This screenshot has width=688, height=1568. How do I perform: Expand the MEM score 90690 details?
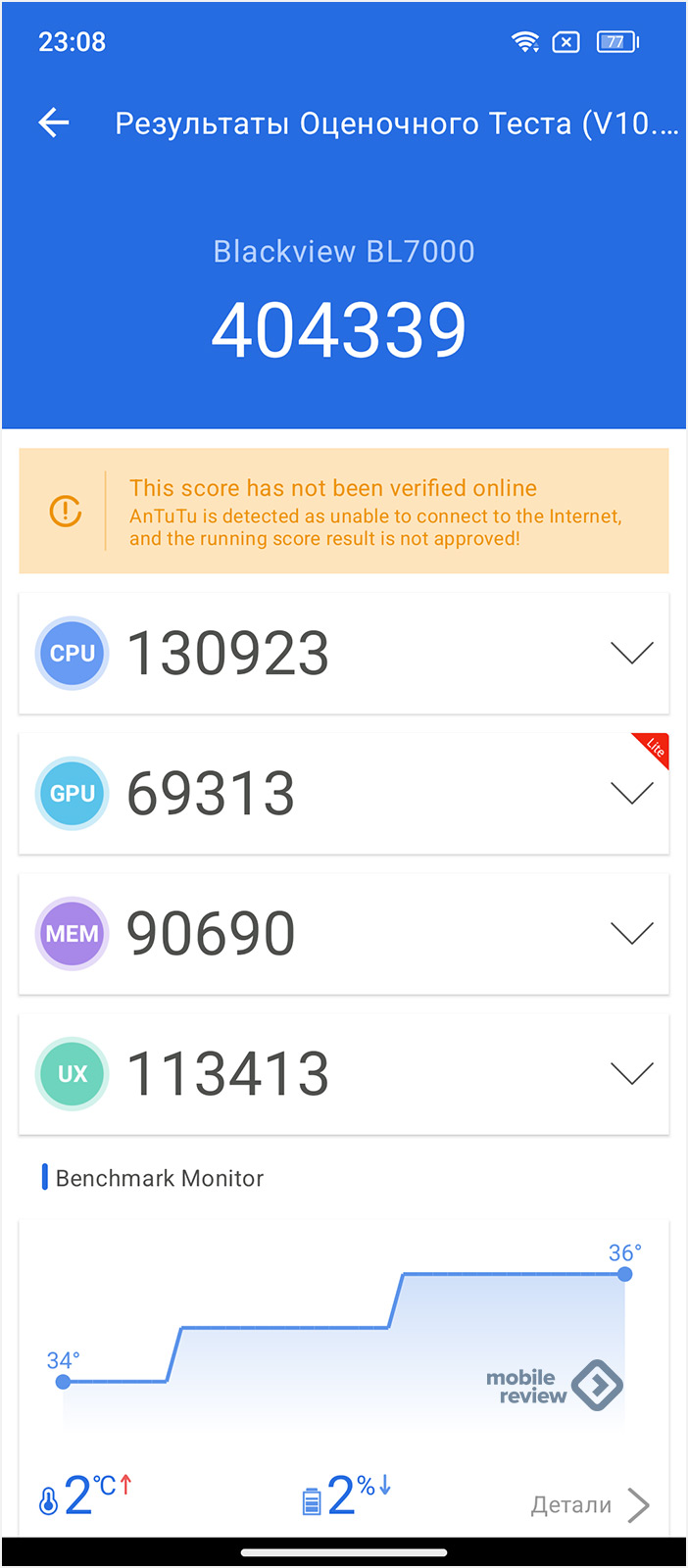(631, 933)
